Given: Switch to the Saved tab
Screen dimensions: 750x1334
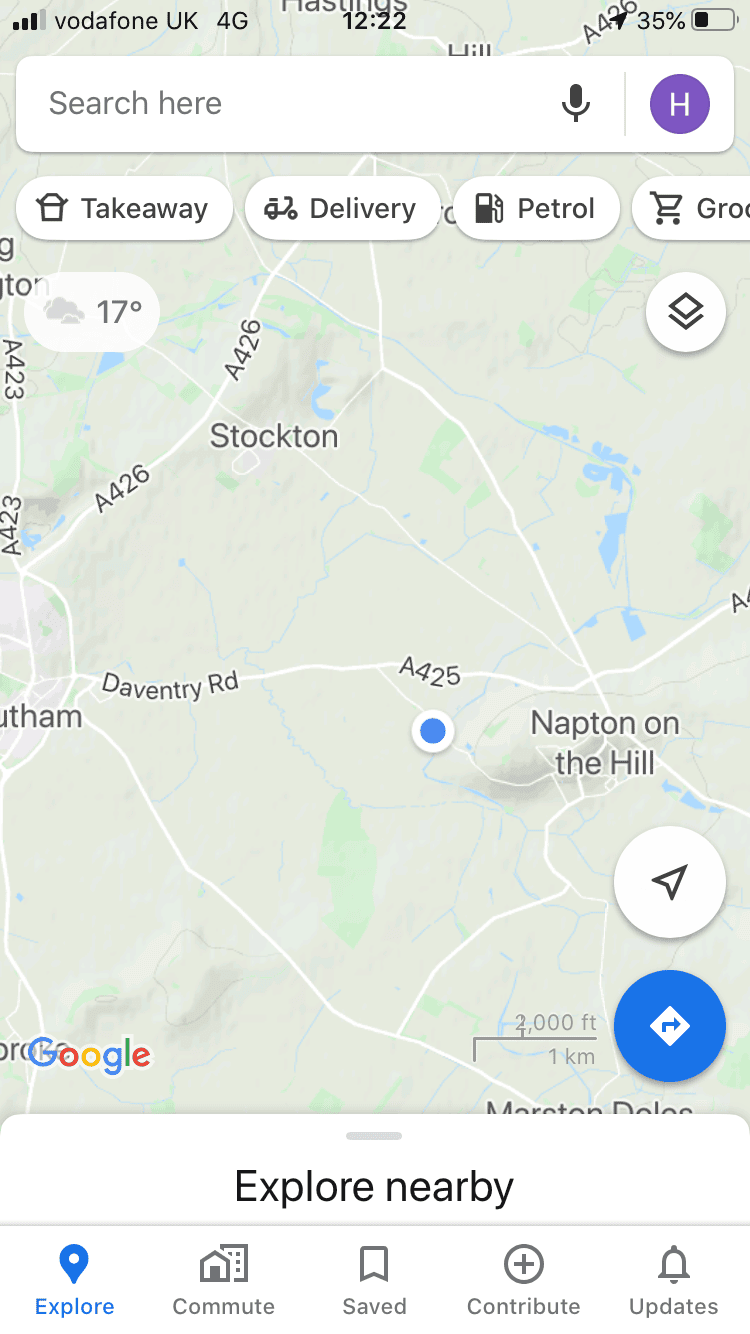Looking at the screenshot, I should [x=374, y=1280].
